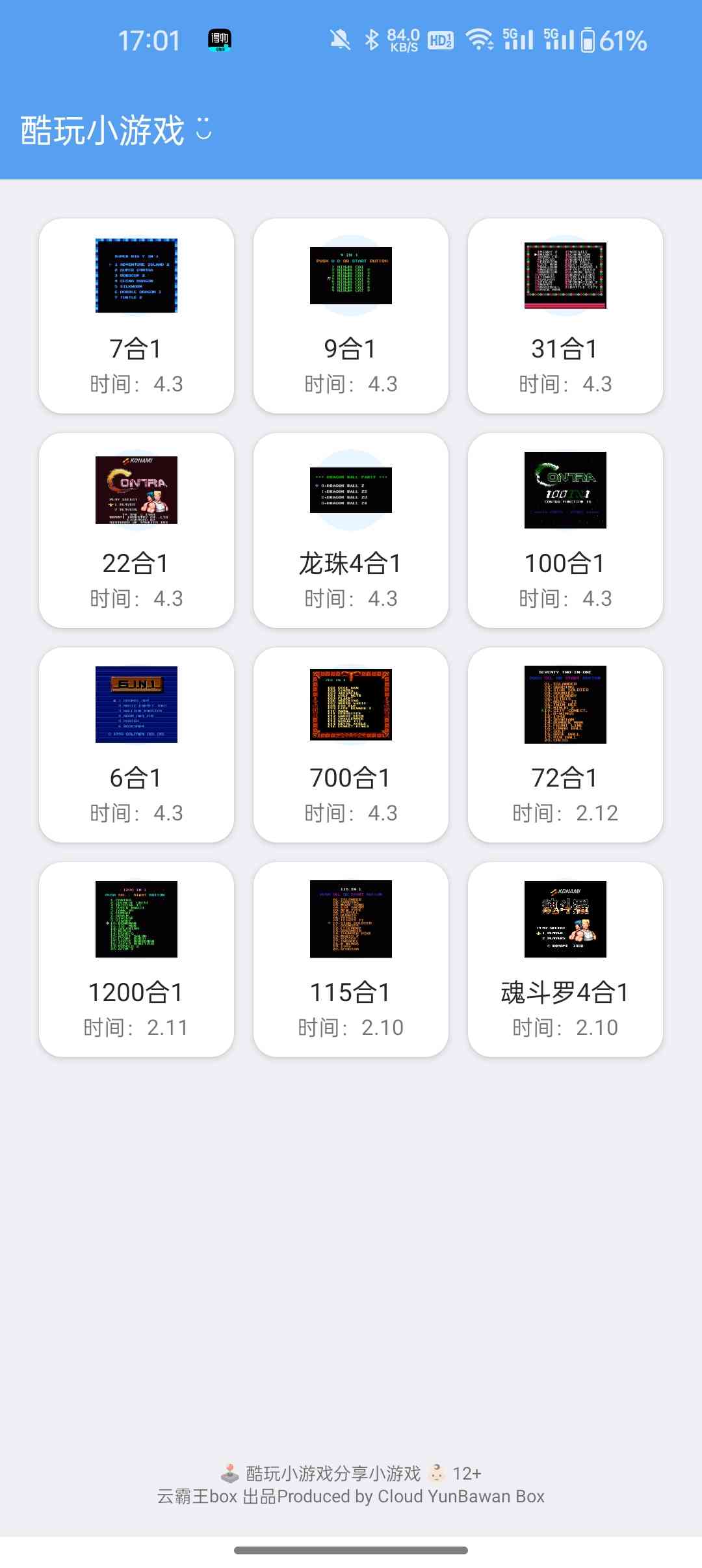This screenshot has width=702, height=1568.
Task: Select the 31合1 game card
Action: [x=565, y=316]
